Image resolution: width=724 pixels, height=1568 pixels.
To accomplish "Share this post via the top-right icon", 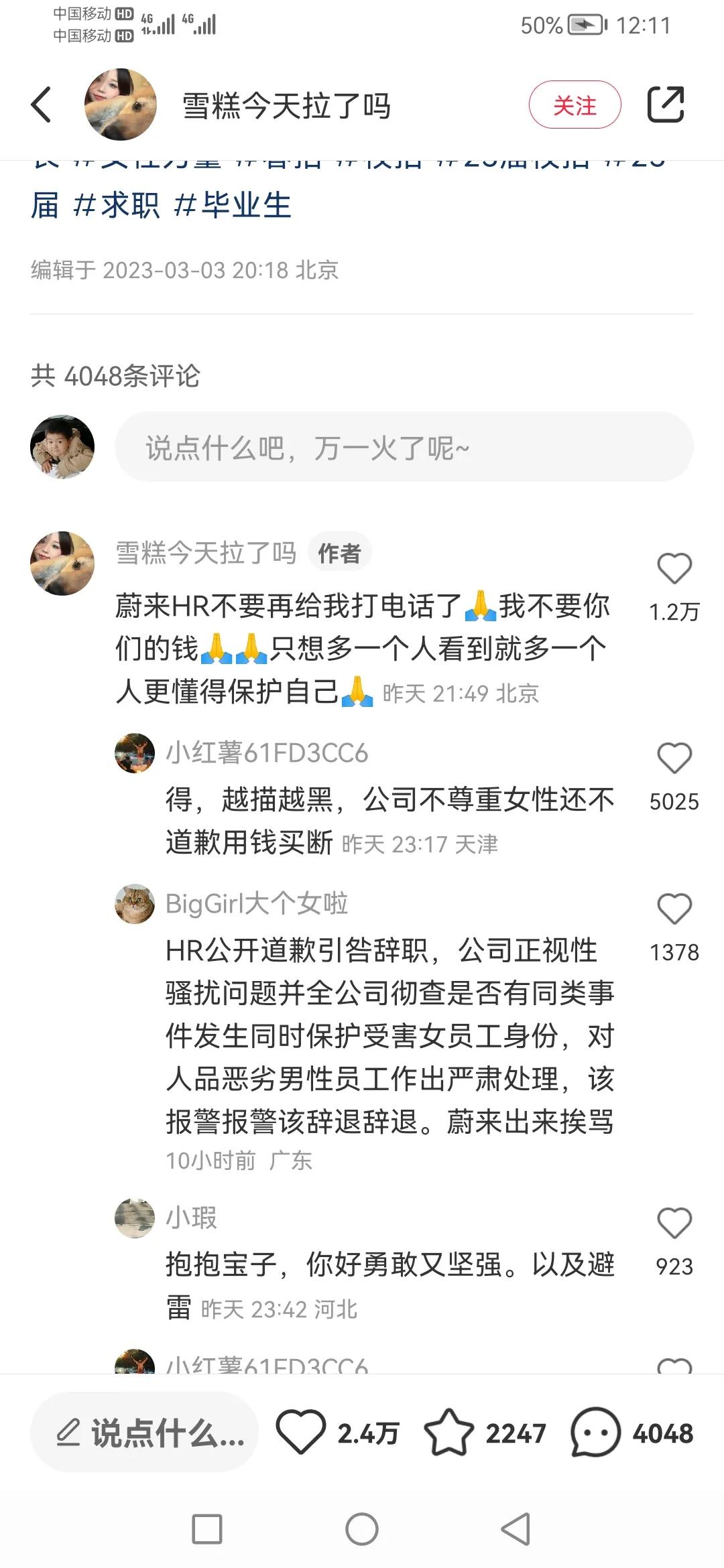I will coord(665,105).
